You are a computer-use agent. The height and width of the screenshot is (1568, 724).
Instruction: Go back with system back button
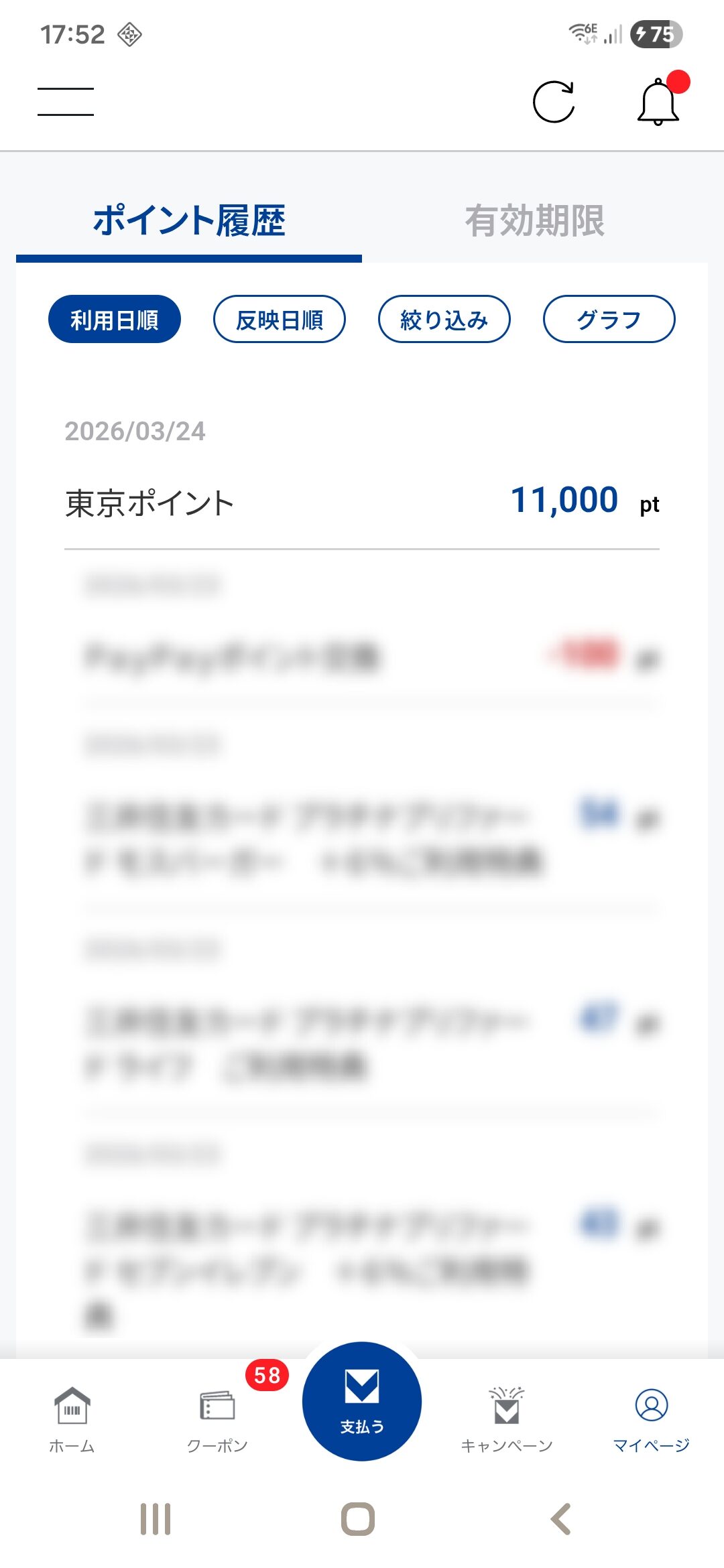point(560,1519)
